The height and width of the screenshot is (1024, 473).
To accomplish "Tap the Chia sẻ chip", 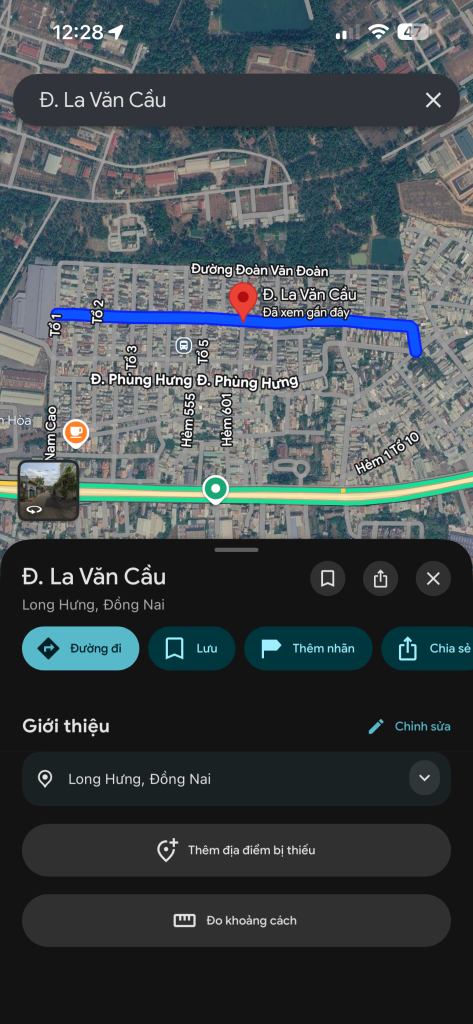I will point(429,648).
